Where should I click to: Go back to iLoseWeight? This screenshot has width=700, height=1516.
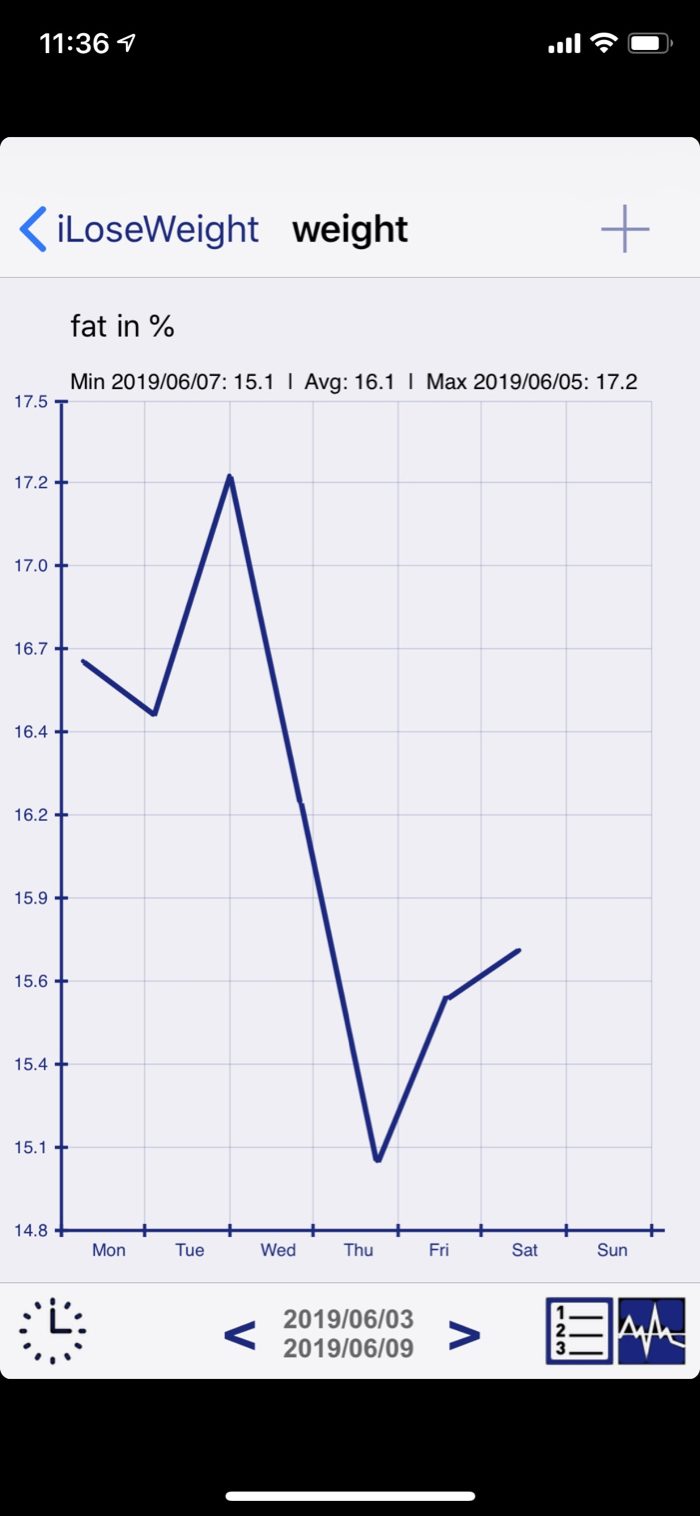pyautogui.click(x=140, y=229)
